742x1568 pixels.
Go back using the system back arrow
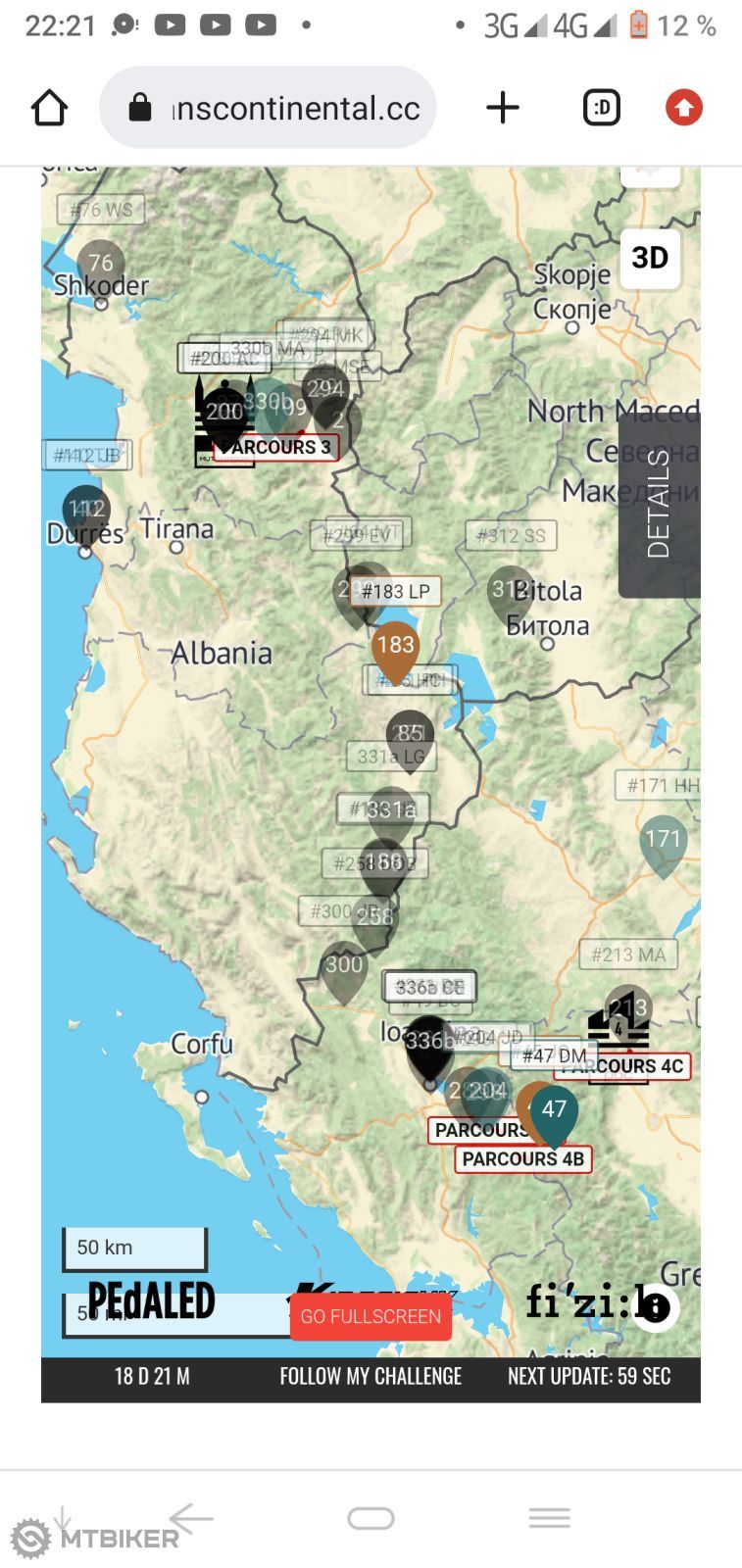[191, 1518]
